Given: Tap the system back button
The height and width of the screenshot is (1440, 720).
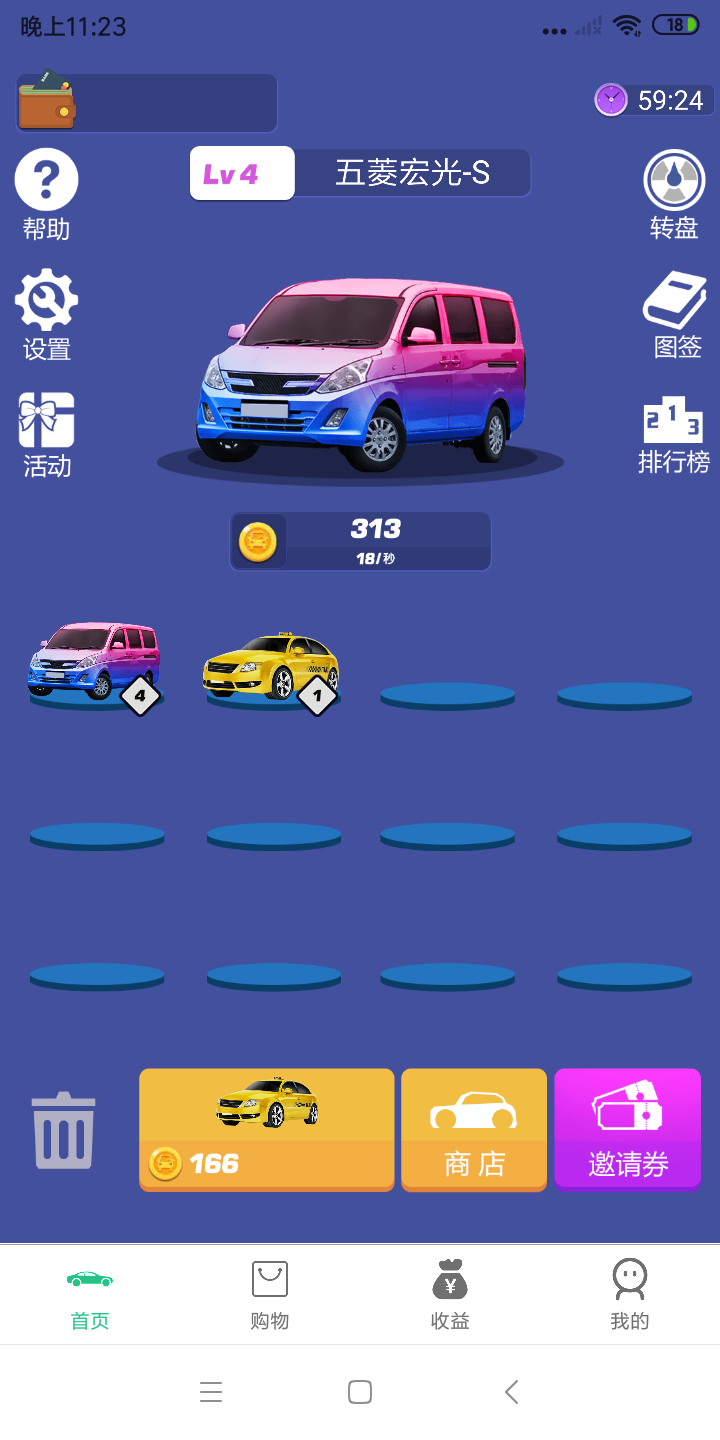Looking at the screenshot, I should [x=511, y=1392].
